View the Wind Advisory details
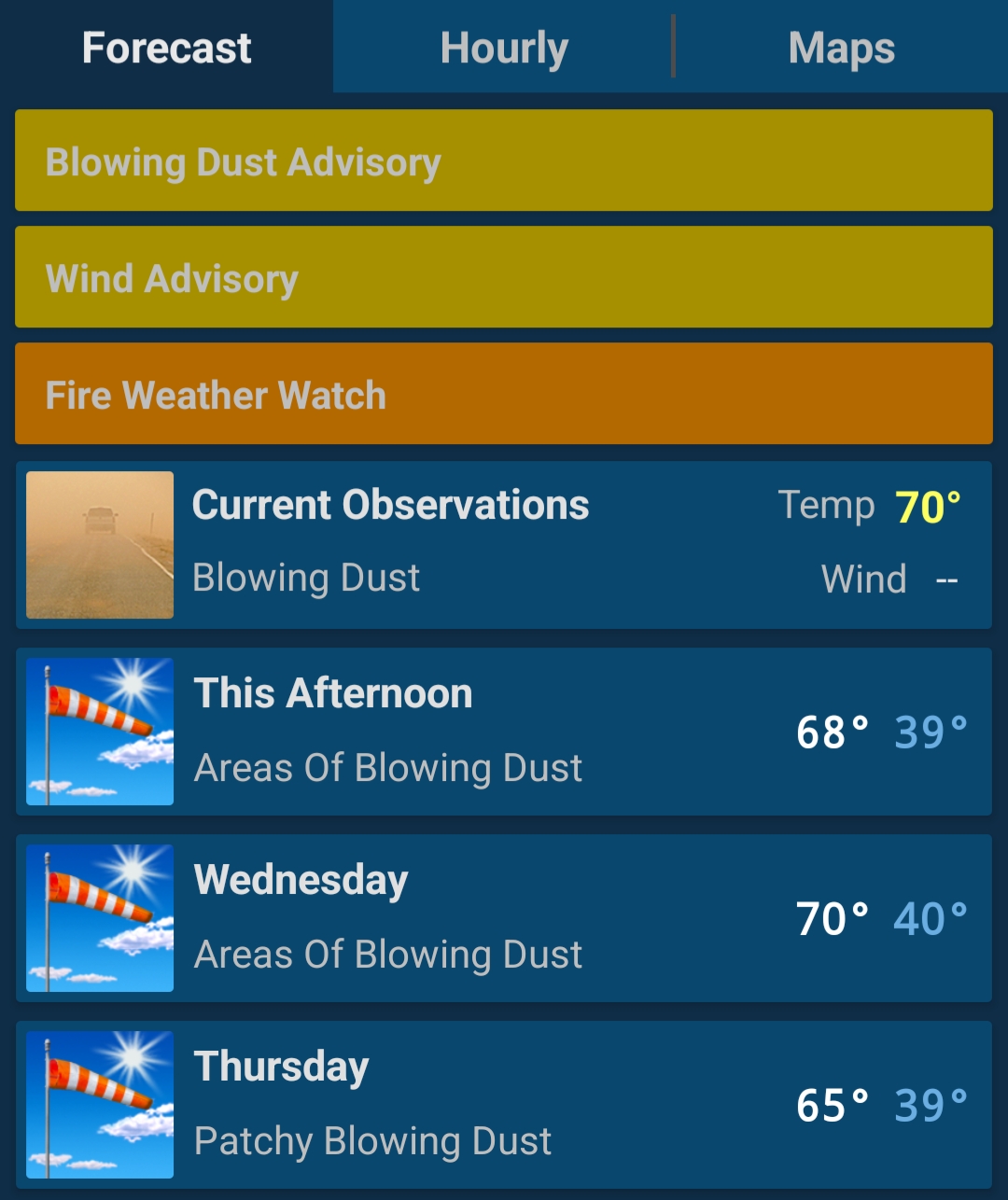This screenshot has width=1008, height=1200. (x=504, y=277)
